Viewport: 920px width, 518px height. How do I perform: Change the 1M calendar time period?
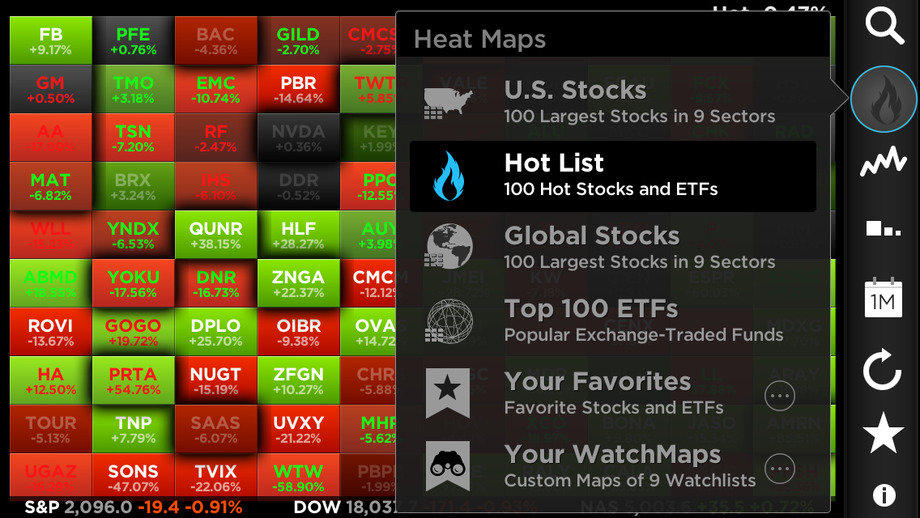(x=883, y=299)
